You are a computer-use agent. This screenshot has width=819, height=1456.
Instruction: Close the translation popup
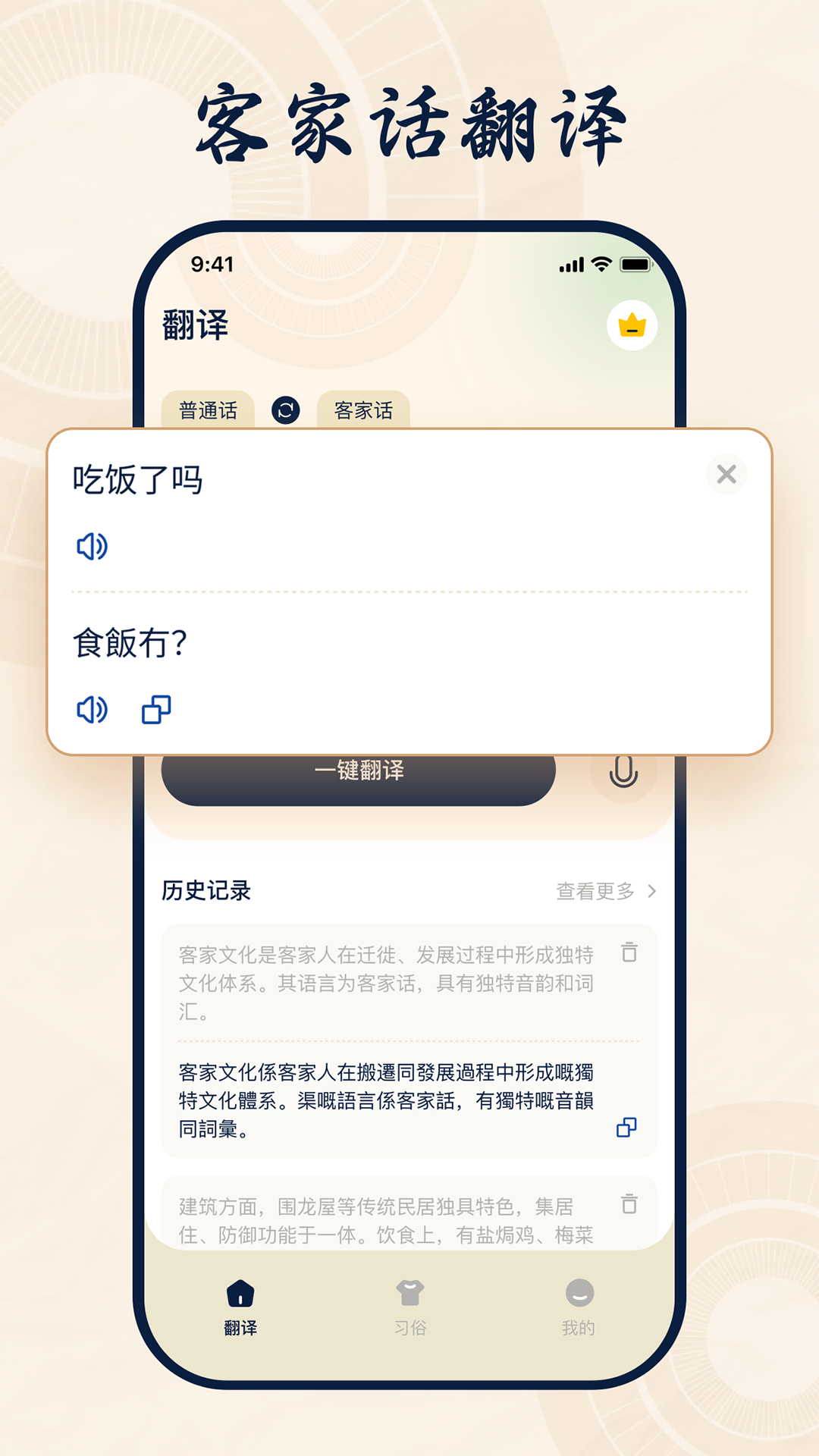click(726, 475)
